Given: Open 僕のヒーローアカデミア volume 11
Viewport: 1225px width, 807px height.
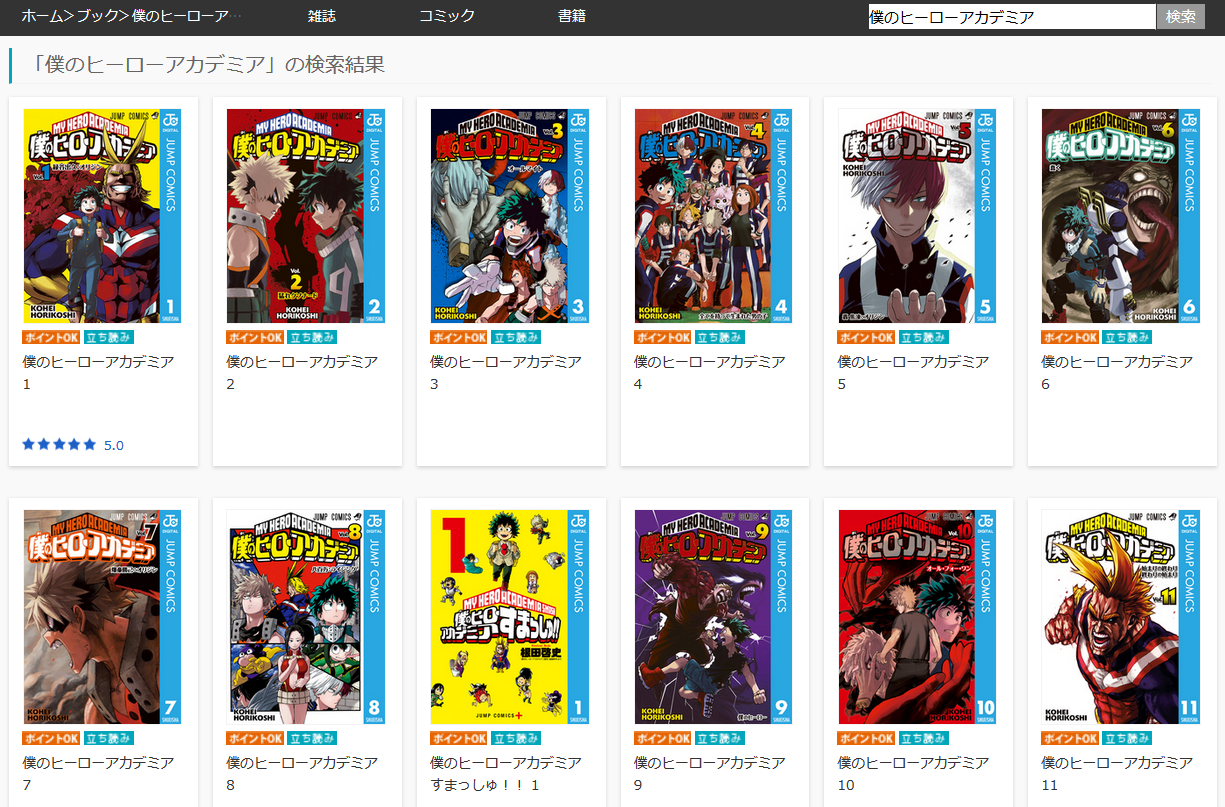Looking at the screenshot, I should pyautogui.click(x=1121, y=617).
